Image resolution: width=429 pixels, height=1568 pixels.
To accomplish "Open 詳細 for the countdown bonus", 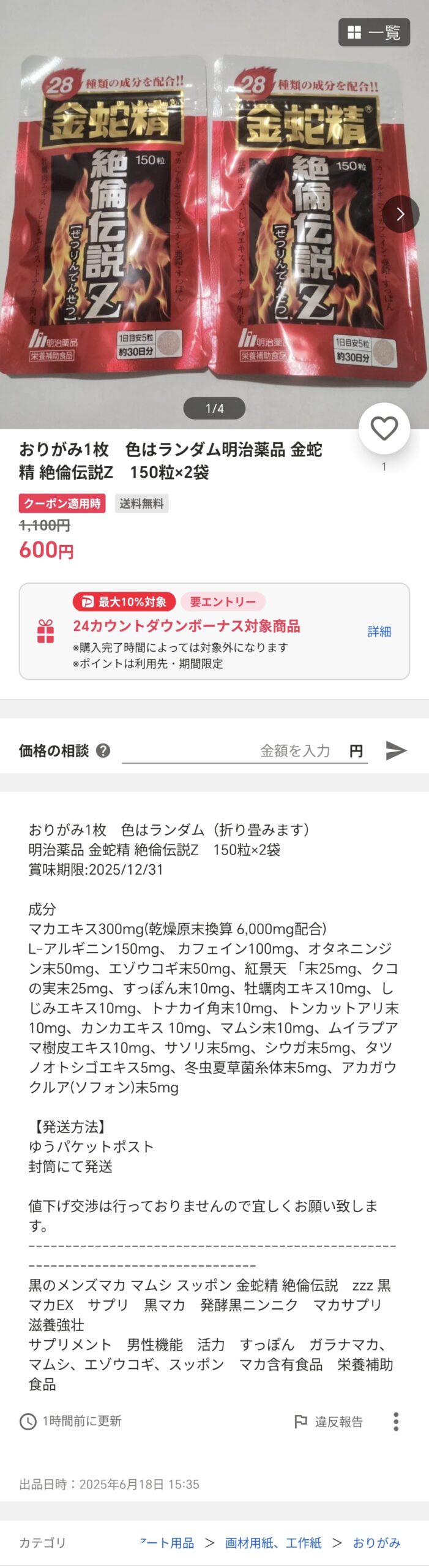I will tap(379, 631).
